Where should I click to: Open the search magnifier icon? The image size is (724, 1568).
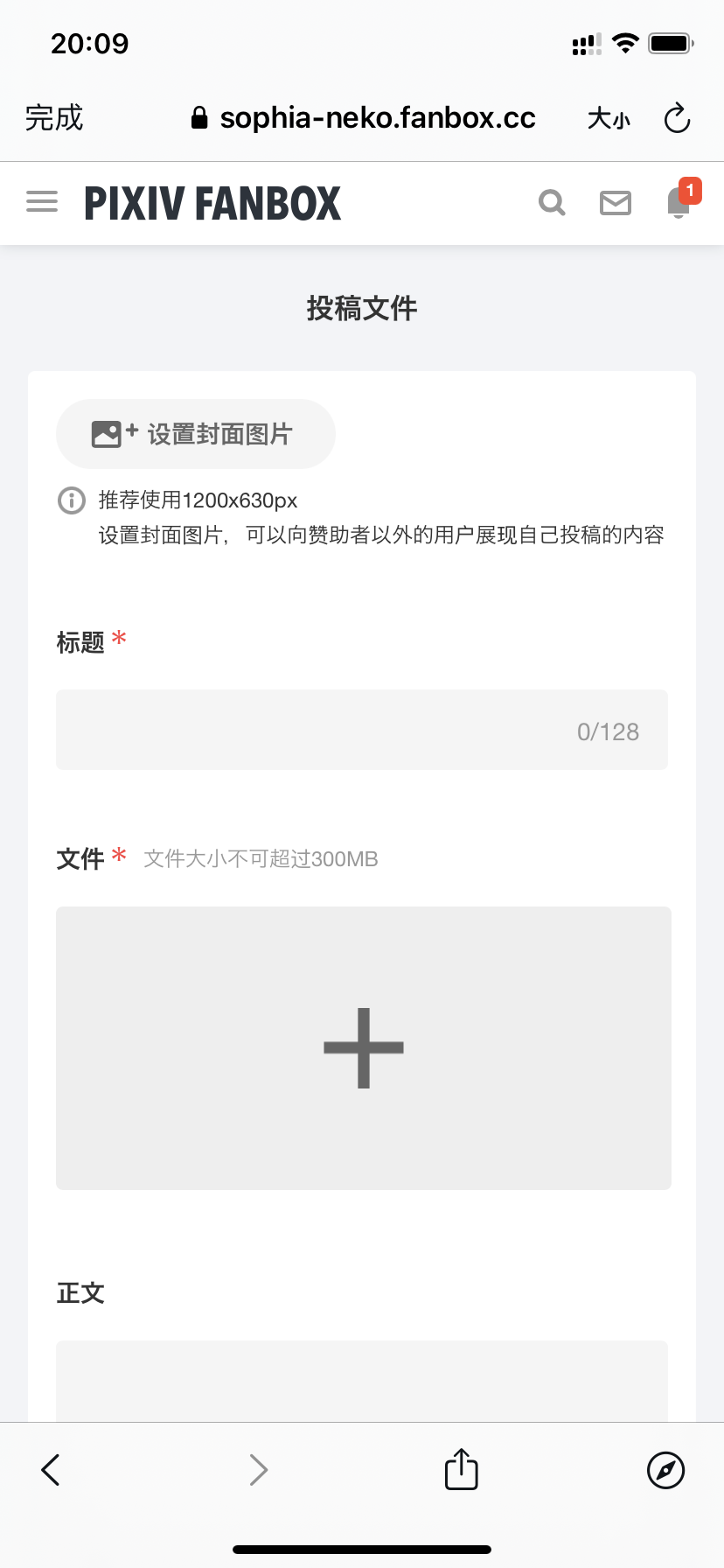click(x=552, y=203)
